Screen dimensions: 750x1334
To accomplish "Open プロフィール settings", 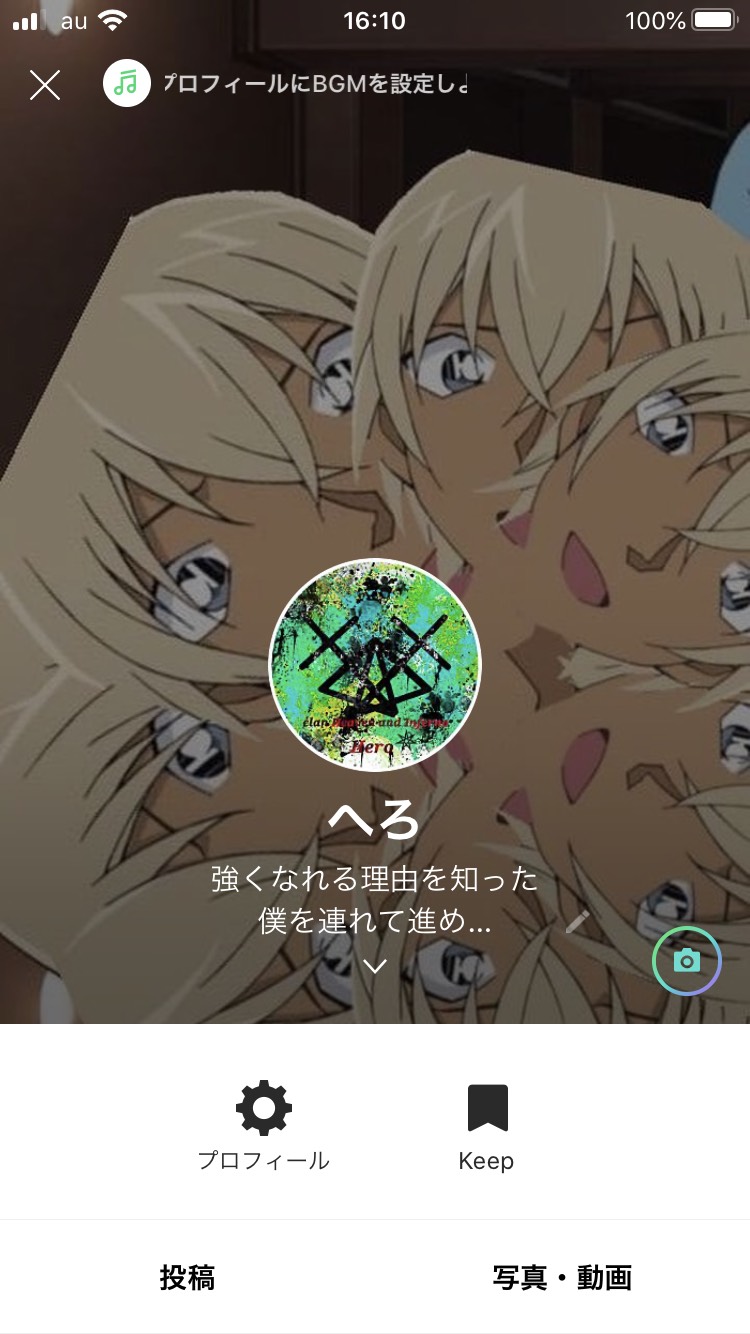I will tap(264, 1126).
